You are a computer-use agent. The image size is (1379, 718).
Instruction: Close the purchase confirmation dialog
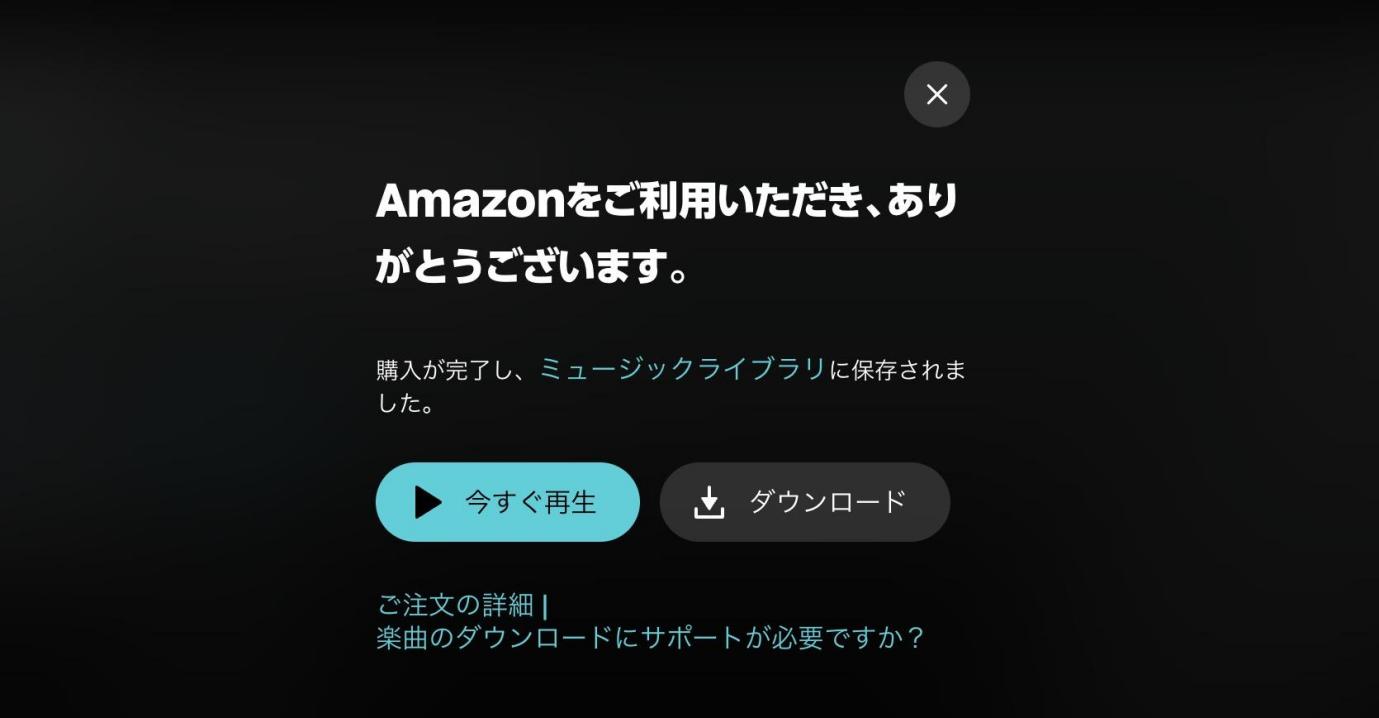coord(936,94)
